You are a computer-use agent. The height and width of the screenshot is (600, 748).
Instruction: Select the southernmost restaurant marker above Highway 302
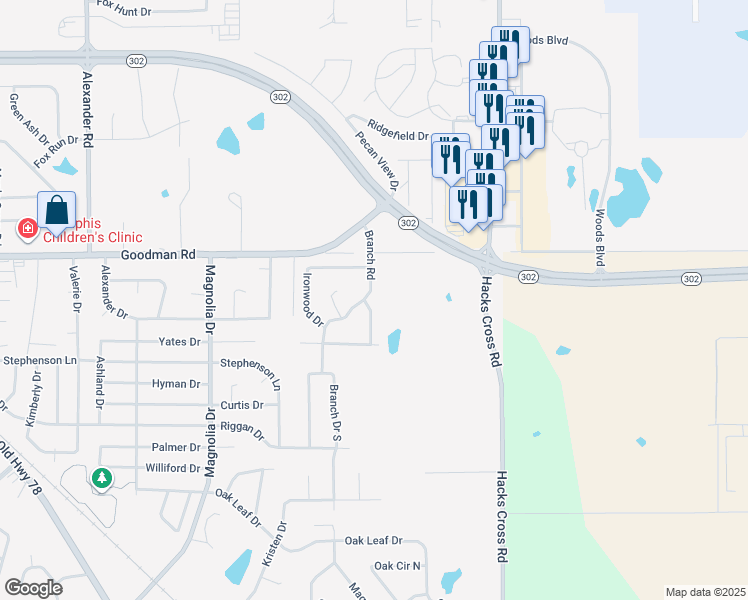[468, 206]
